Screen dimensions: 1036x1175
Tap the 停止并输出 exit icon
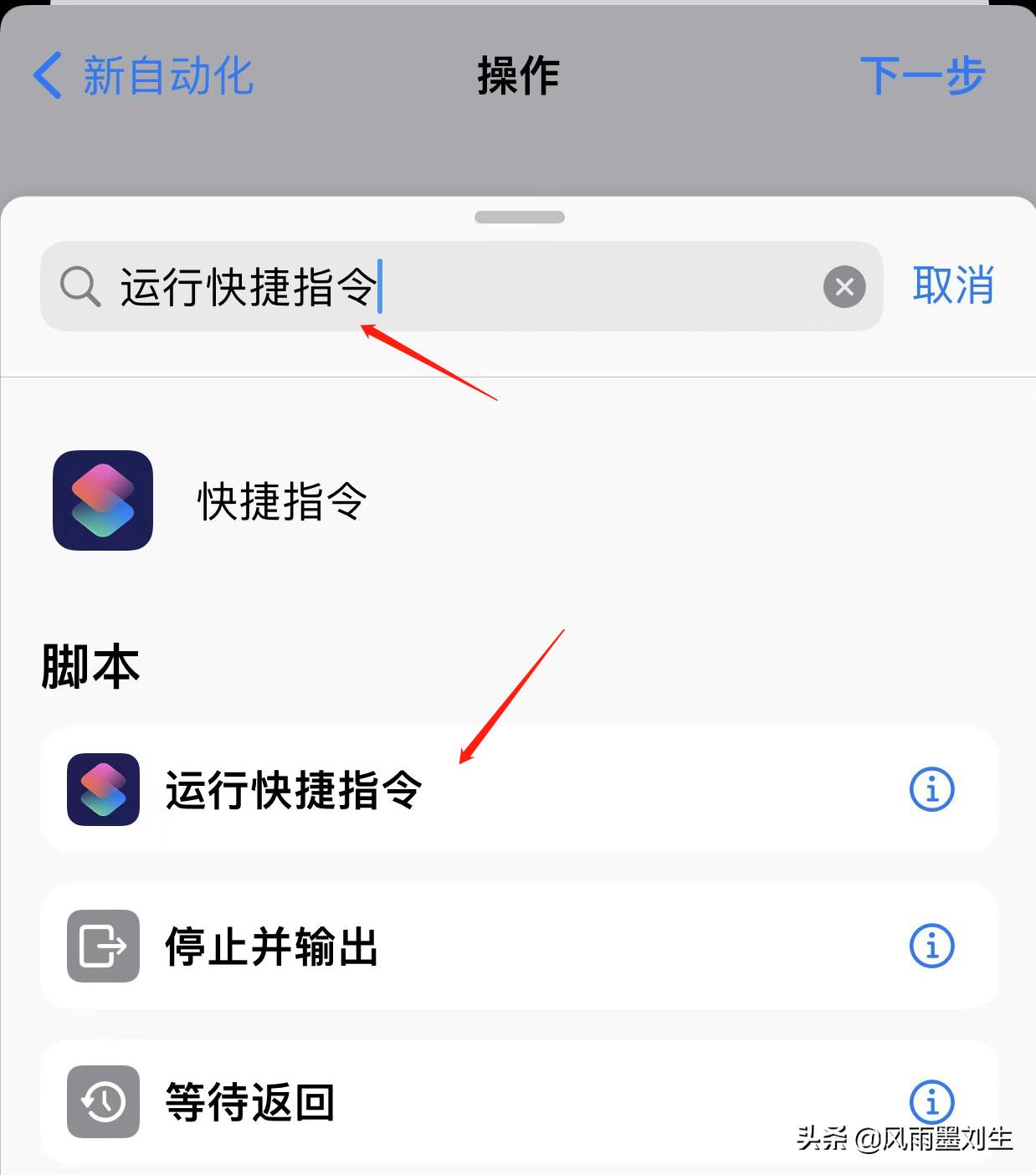point(102,947)
